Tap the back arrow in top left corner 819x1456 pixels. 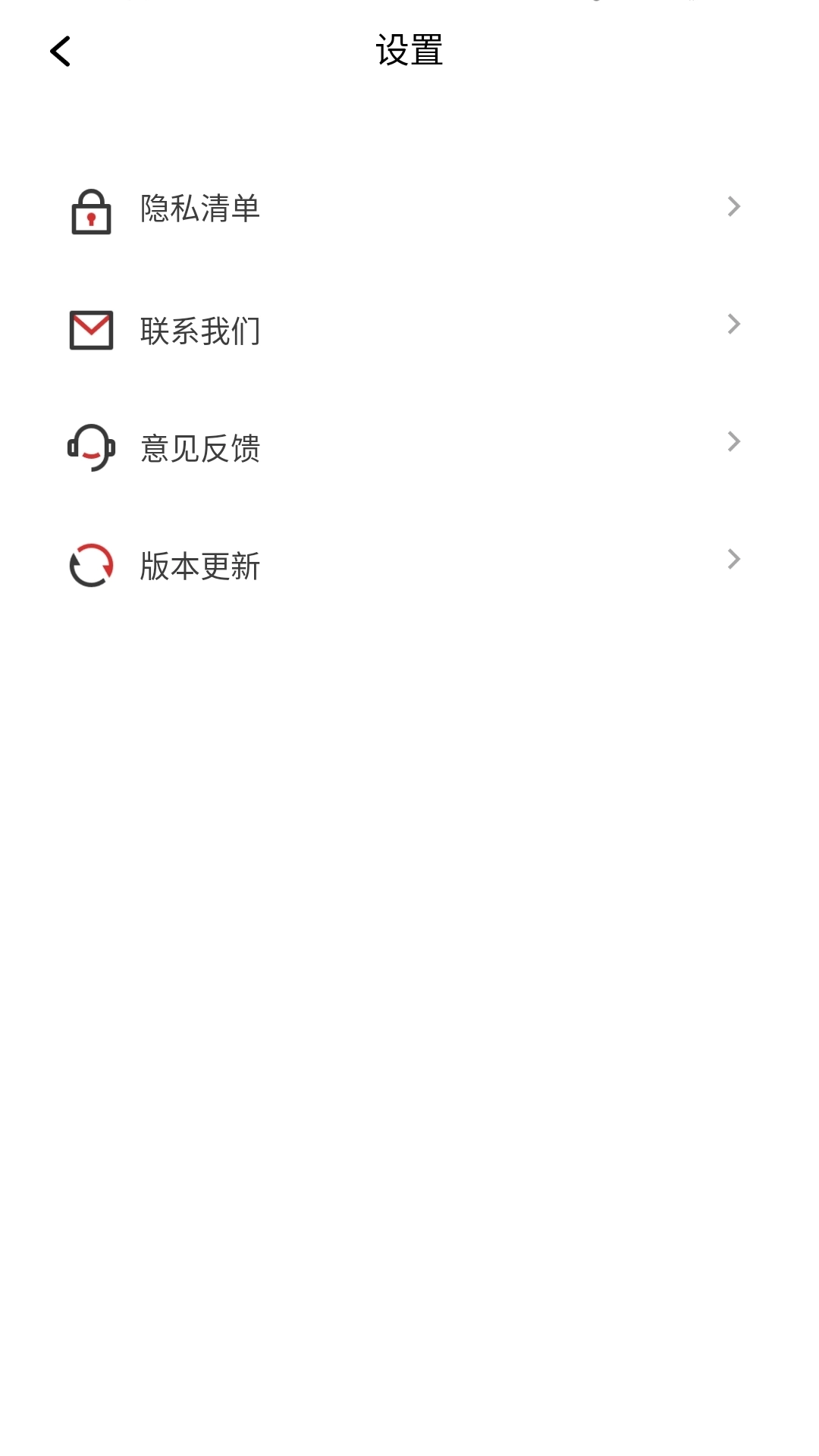tap(61, 53)
